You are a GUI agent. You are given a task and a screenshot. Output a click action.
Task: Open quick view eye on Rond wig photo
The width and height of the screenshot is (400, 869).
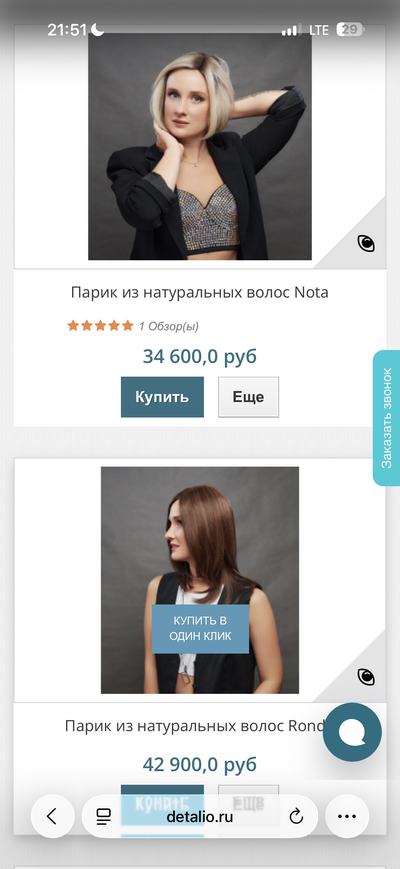click(x=366, y=677)
